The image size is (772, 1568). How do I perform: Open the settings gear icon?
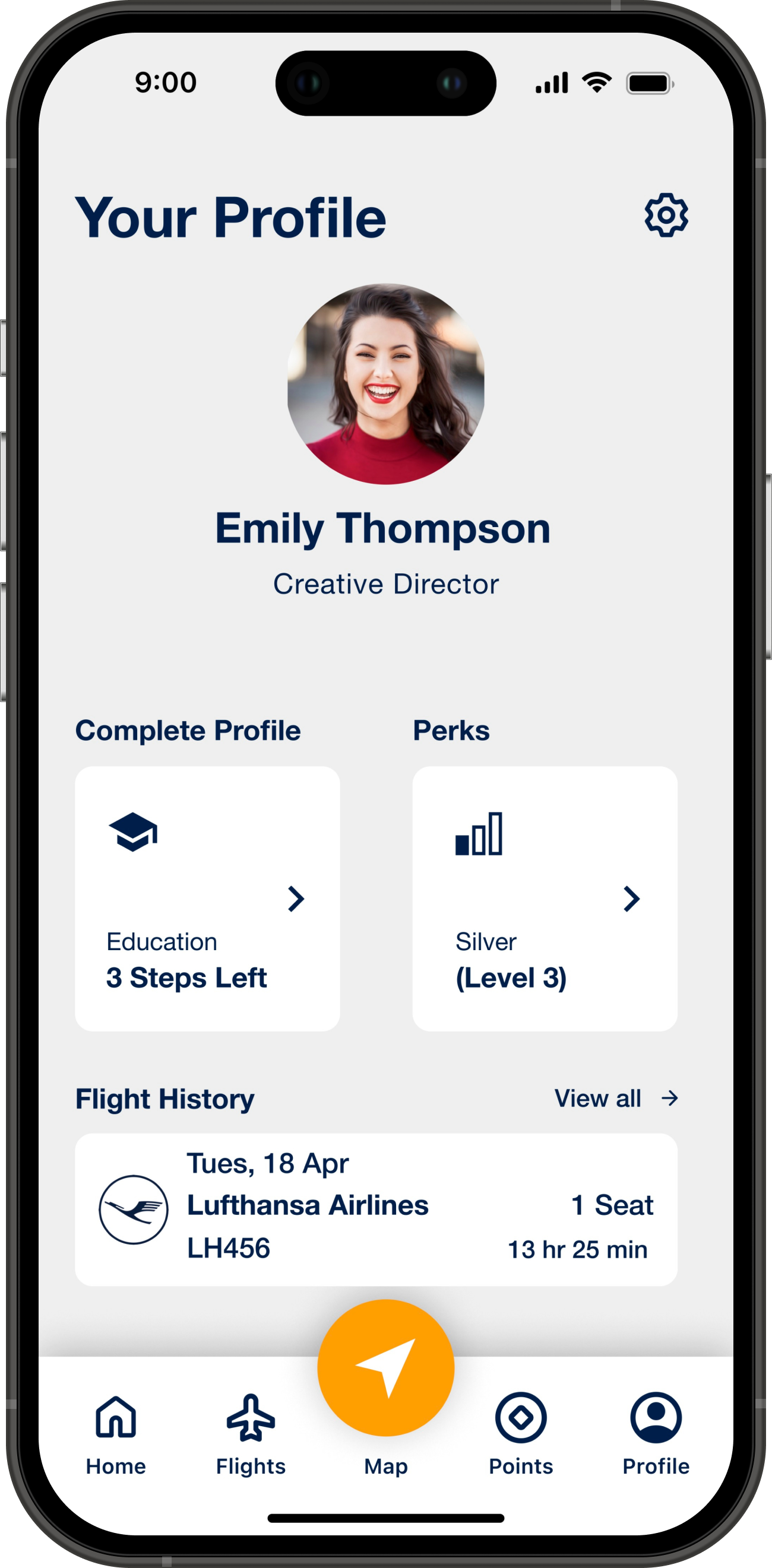[x=666, y=215]
